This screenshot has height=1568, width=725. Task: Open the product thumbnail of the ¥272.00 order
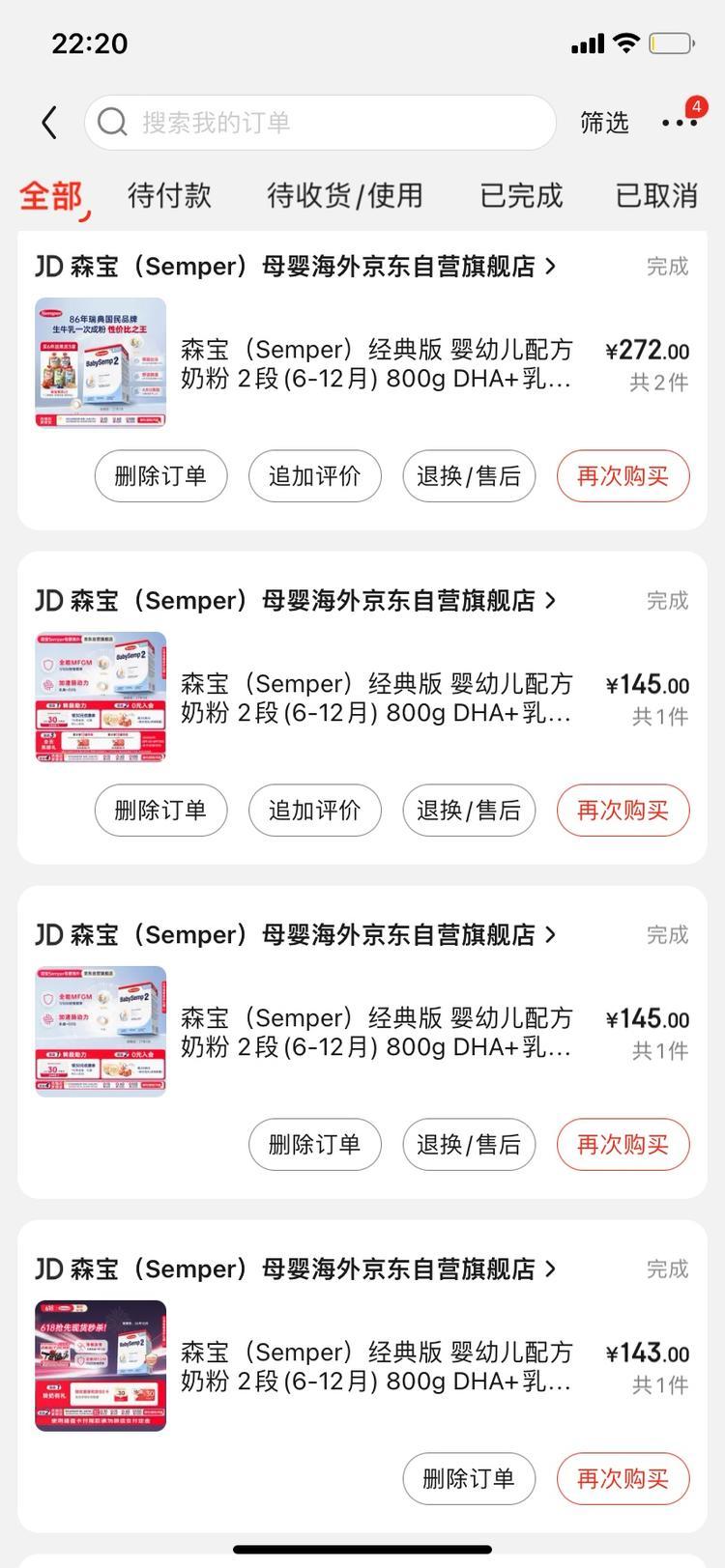click(x=101, y=363)
